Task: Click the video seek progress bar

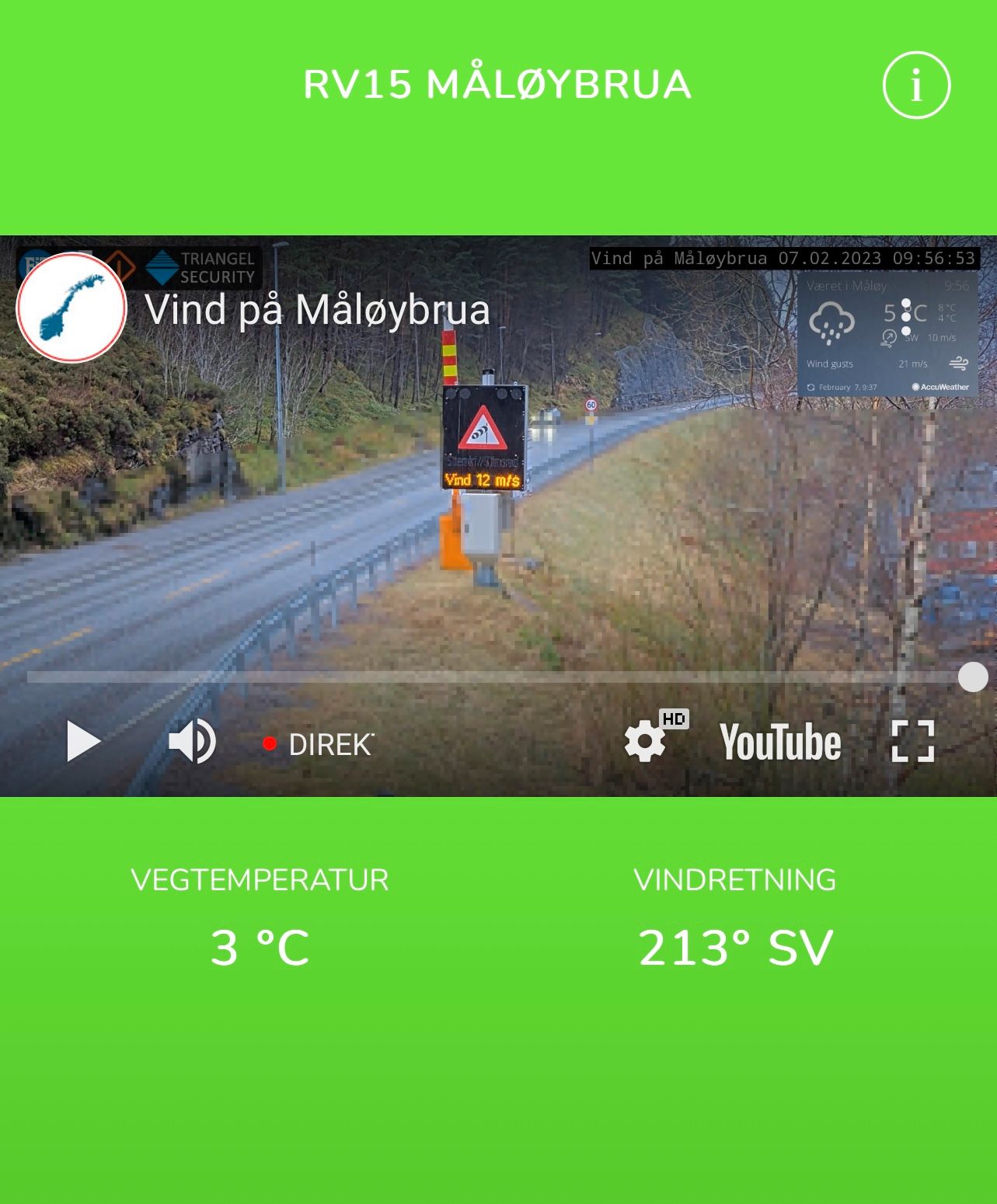Action: [x=497, y=677]
